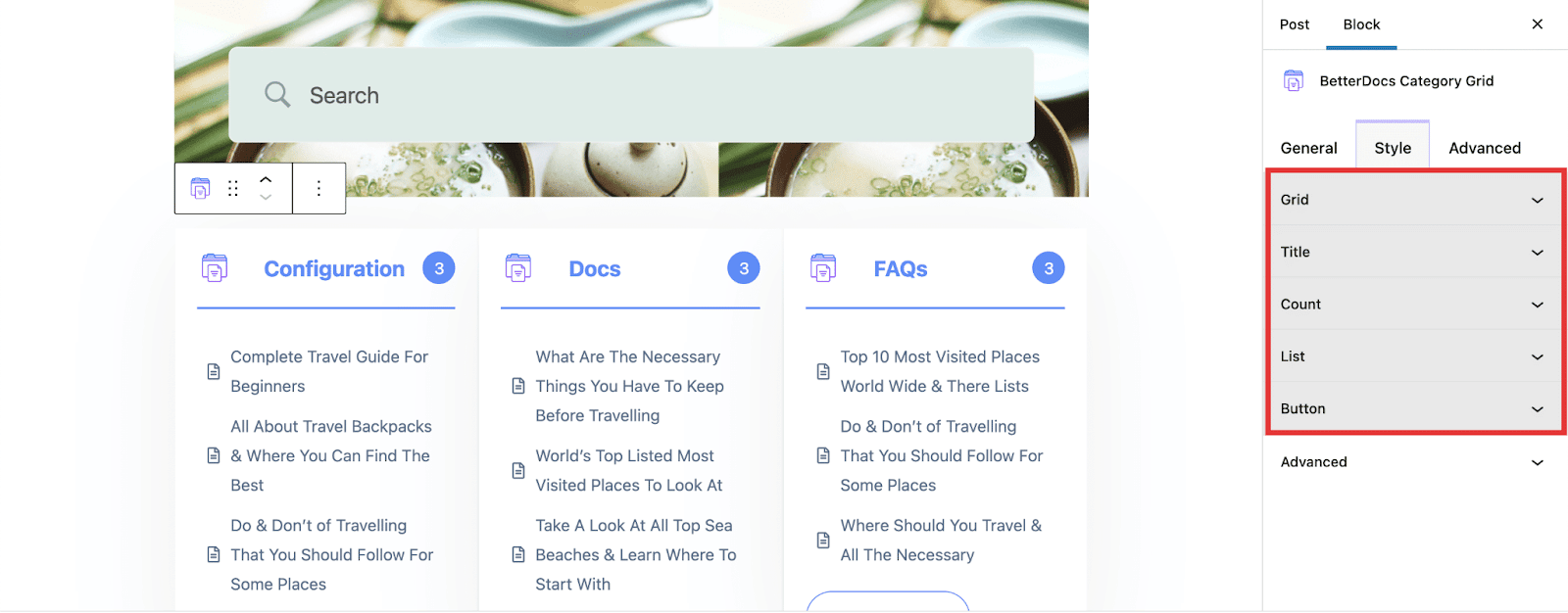
Task: Close the block settings sidebar
Action: coord(1537,24)
